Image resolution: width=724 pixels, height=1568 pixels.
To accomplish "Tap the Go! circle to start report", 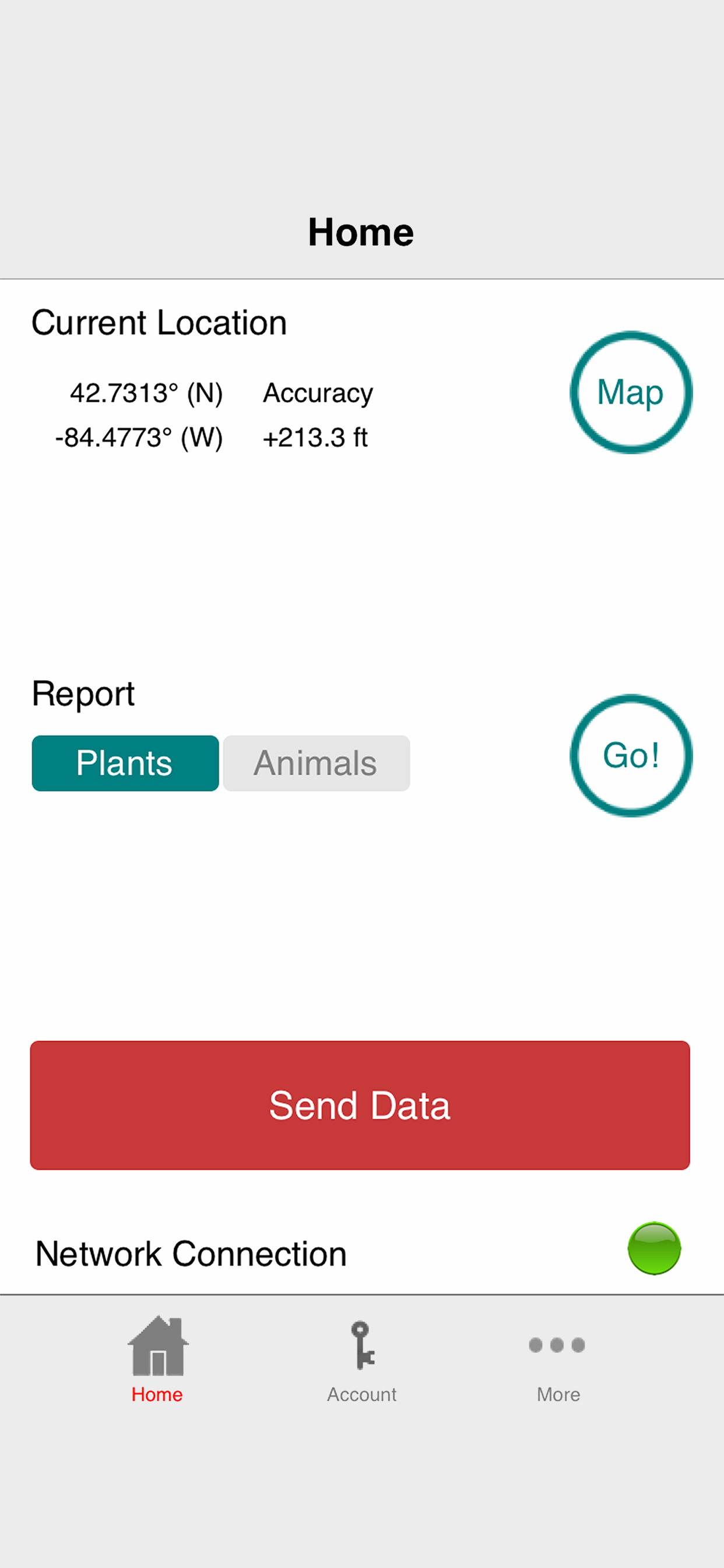I will coord(630,755).
